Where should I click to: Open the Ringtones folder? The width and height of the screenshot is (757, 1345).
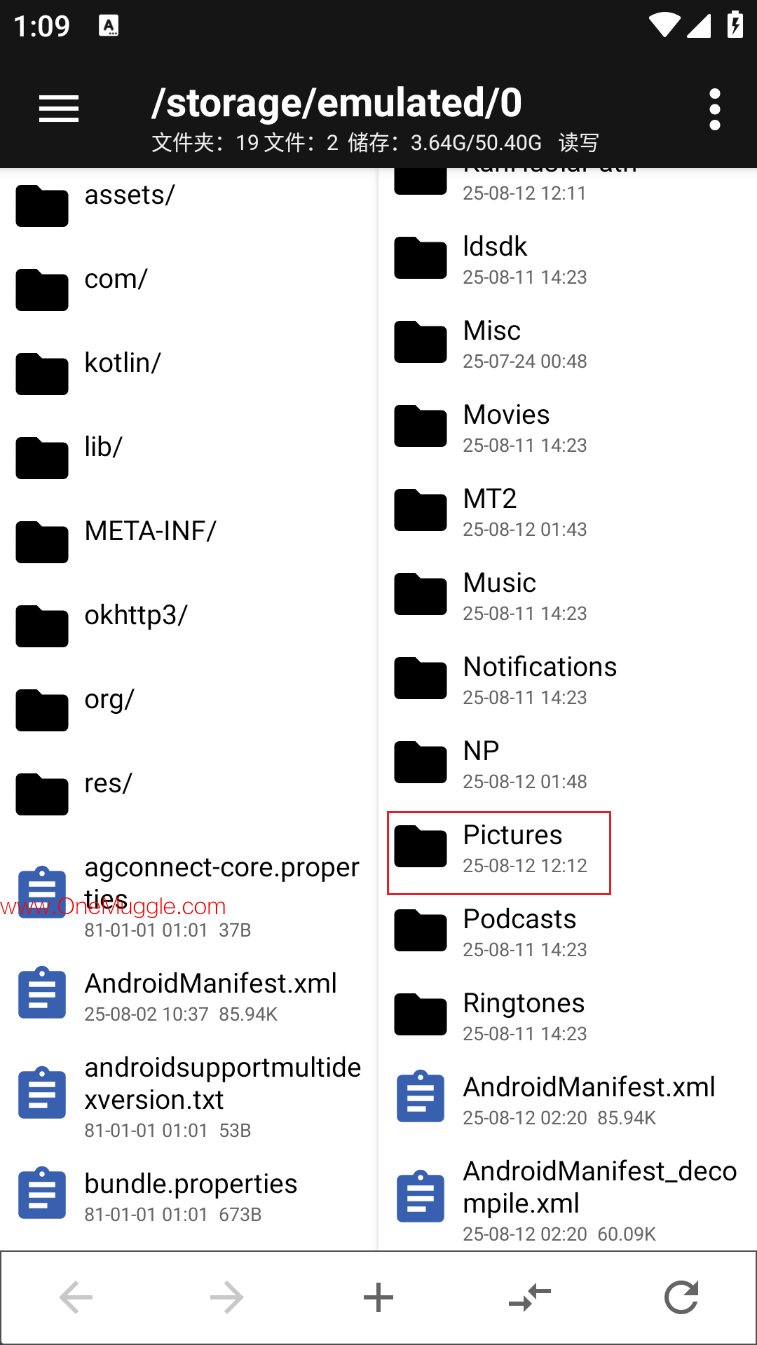[x=523, y=1015]
